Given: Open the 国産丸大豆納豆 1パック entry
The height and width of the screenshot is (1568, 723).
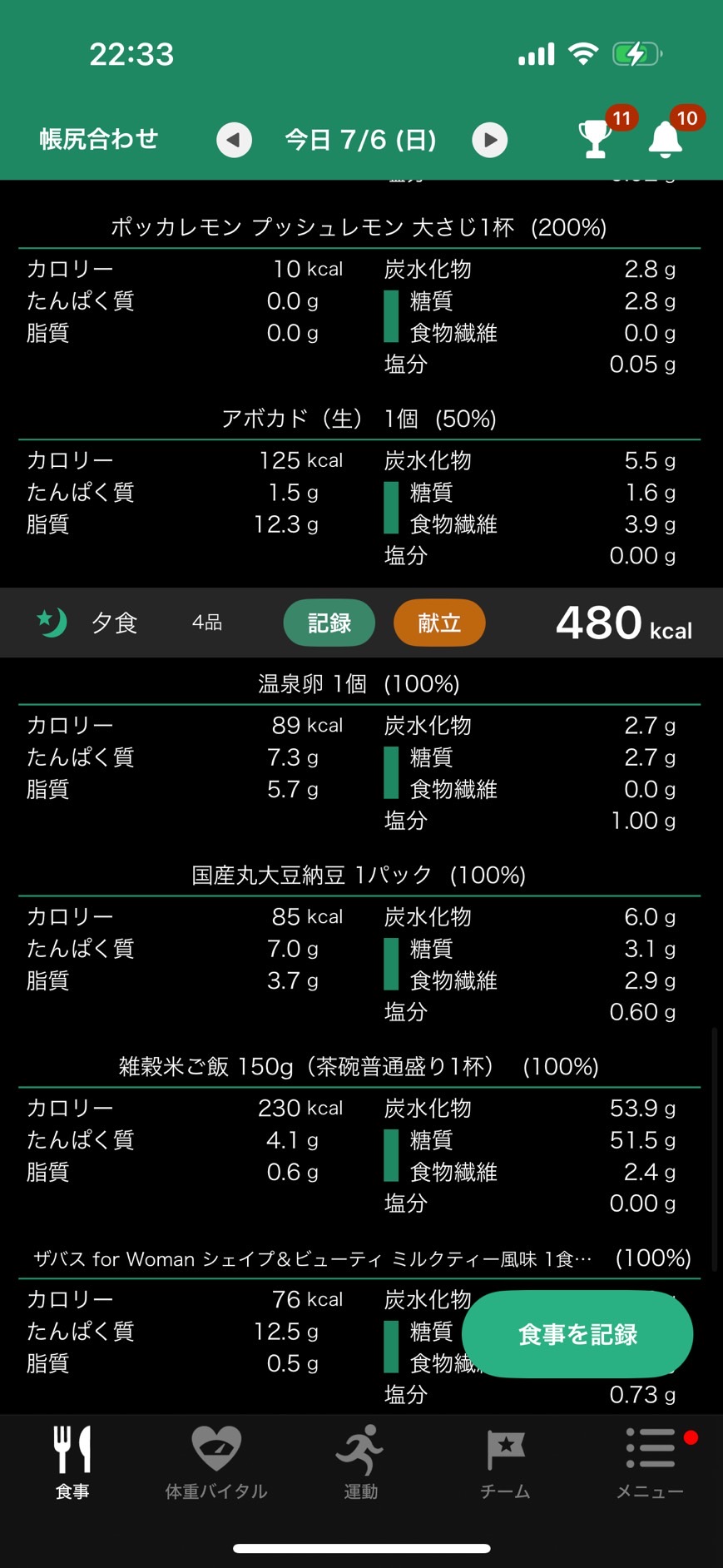Looking at the screenshot, I should (x=359, y=876).
